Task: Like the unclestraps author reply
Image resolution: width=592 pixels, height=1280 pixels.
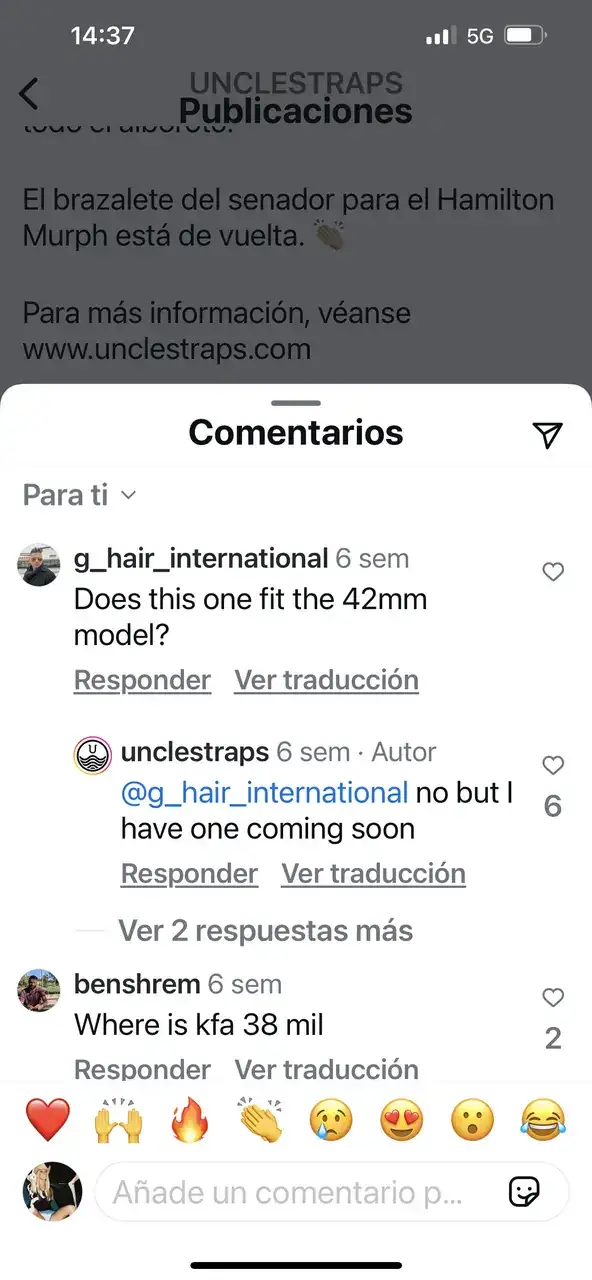Action: [553, 766]
